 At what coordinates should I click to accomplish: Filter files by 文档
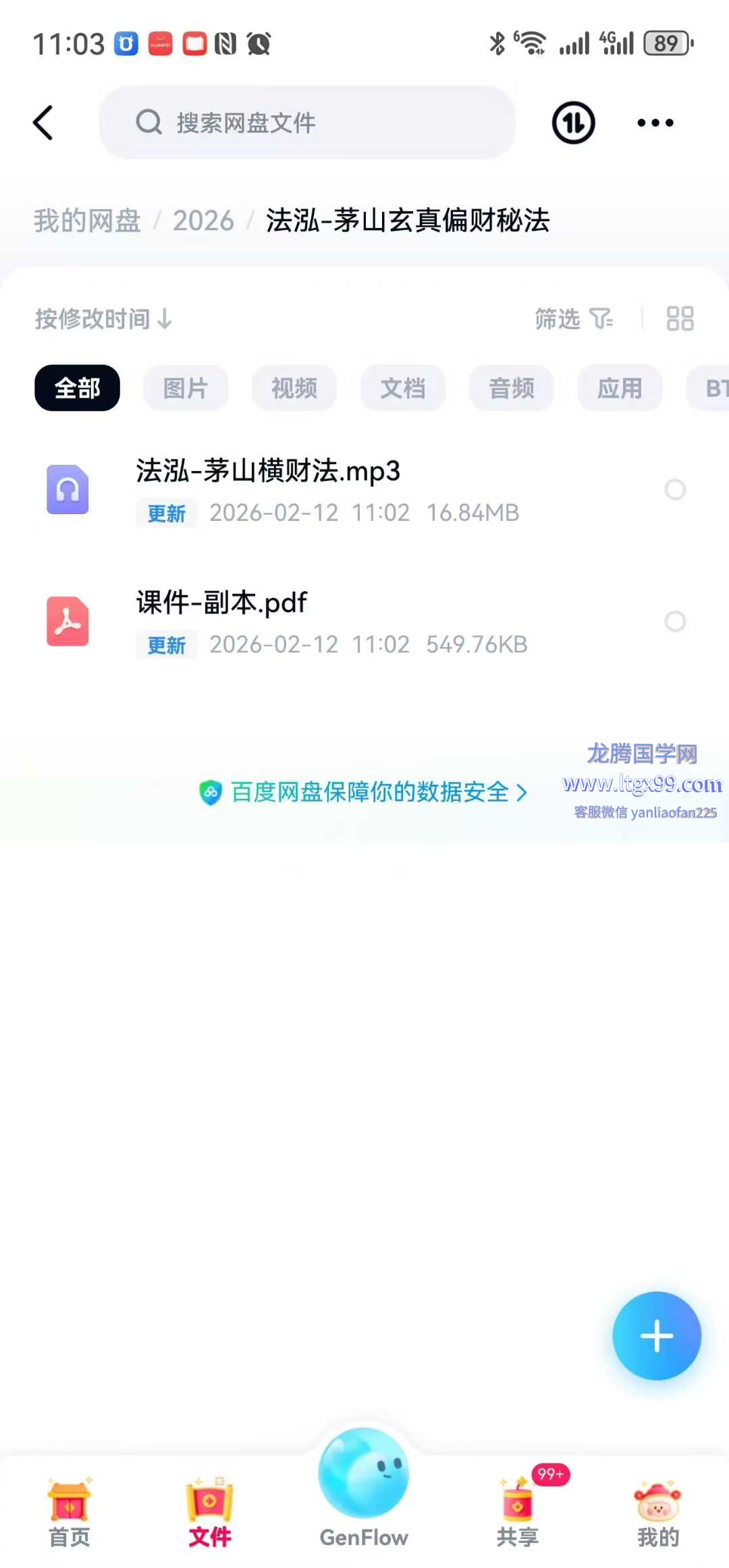[x=402, y=388]
